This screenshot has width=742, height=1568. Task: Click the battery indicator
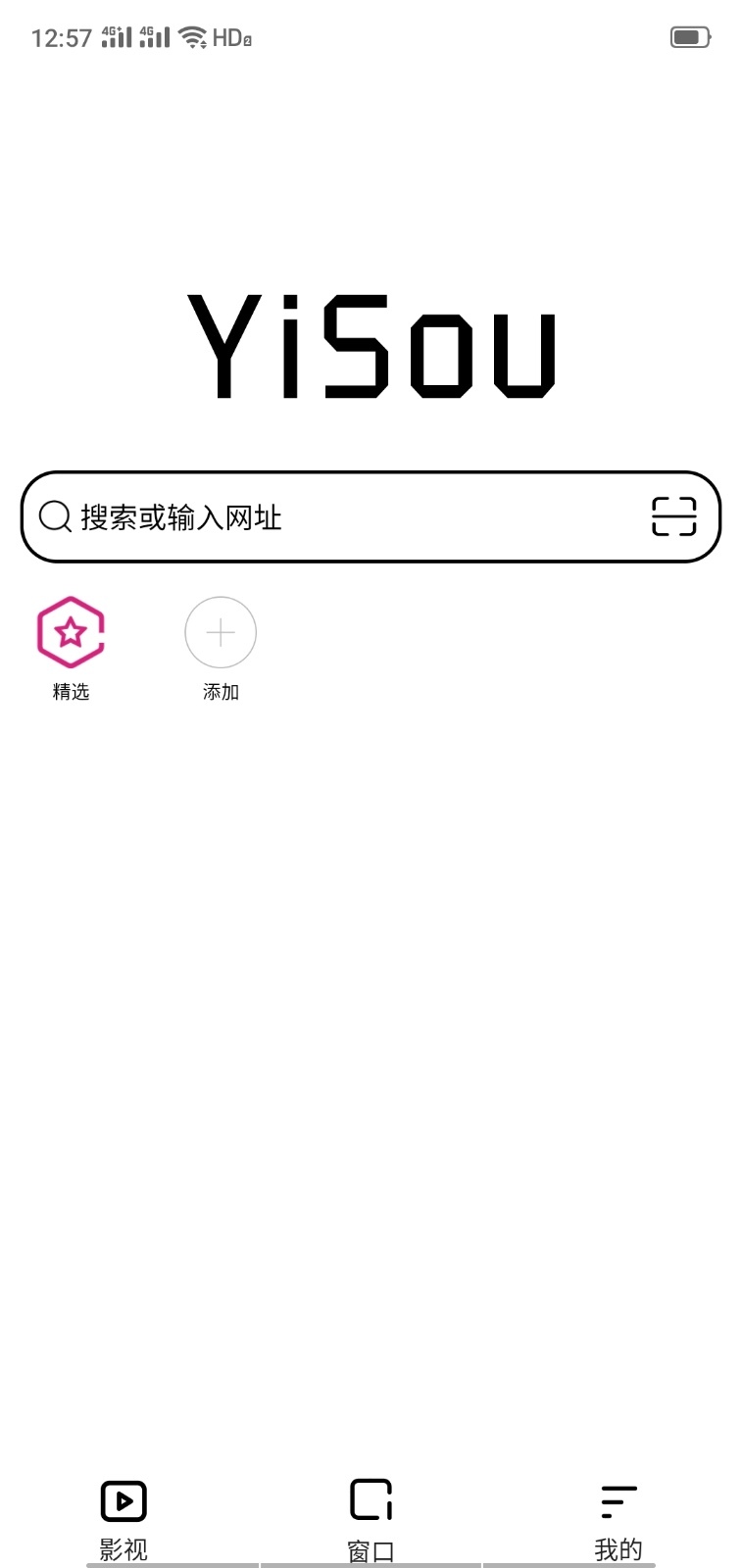click(690, 36)
